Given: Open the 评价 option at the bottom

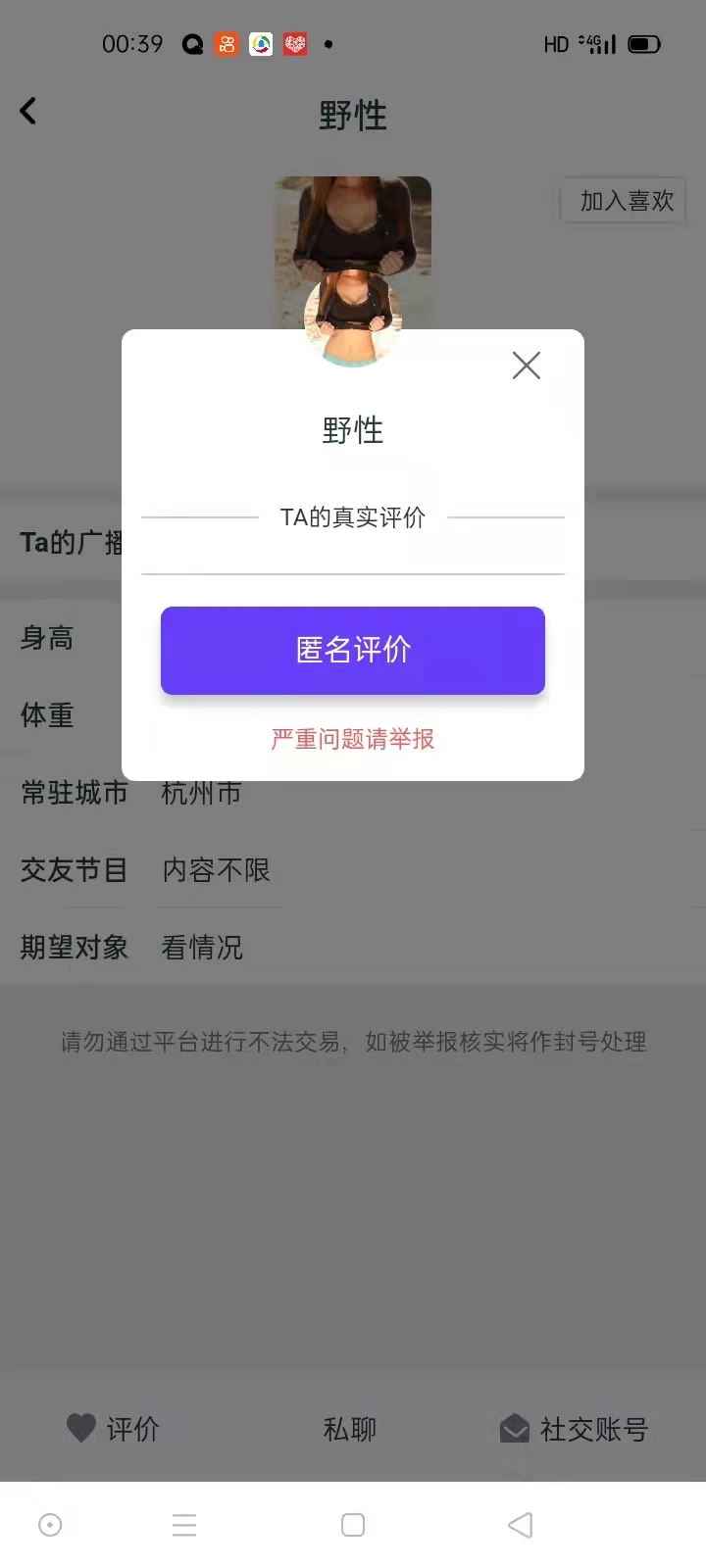Looking at the screenshot, I should click(113, 1429).
